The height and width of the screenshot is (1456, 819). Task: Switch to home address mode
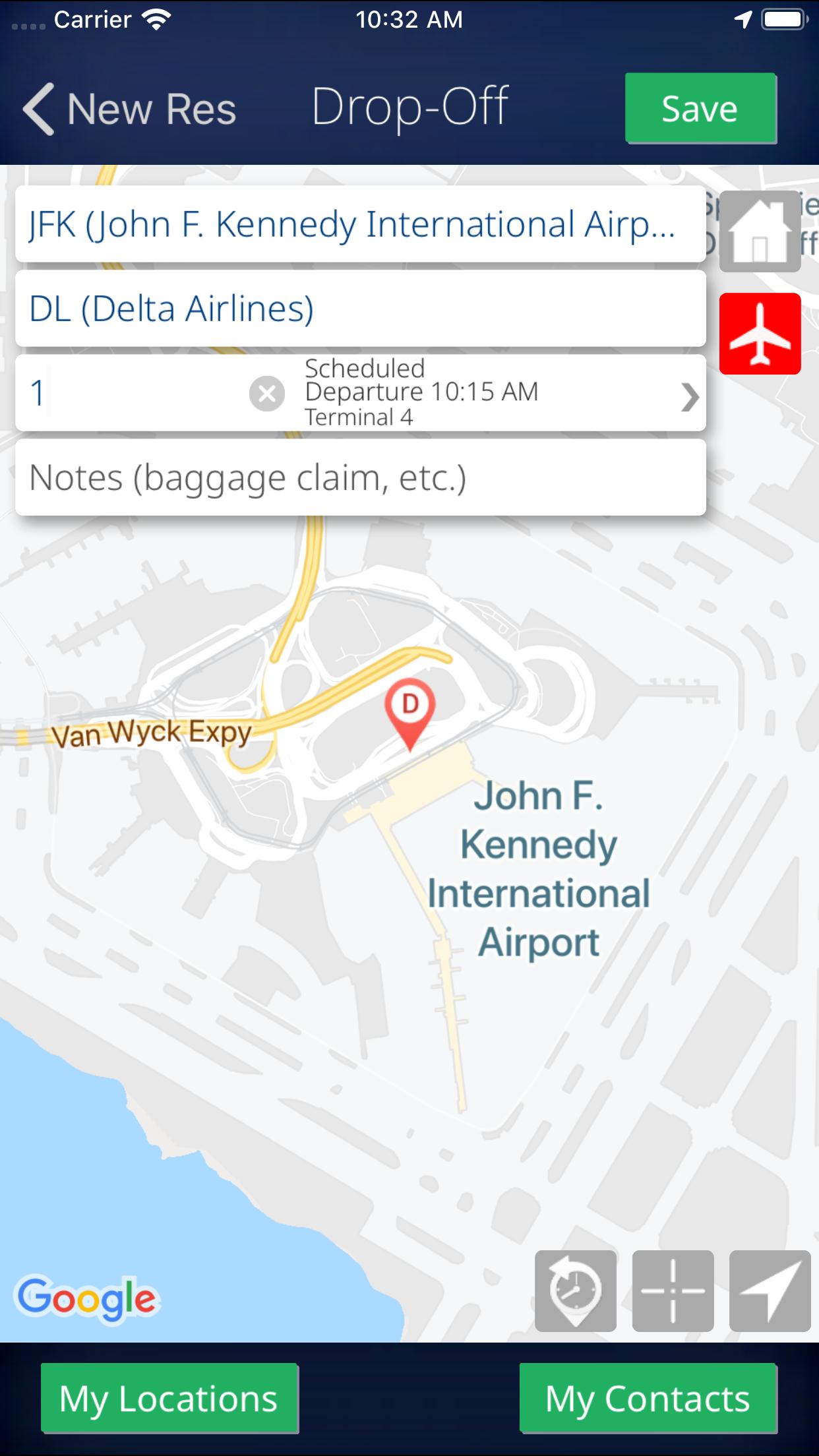pos(760,231)
